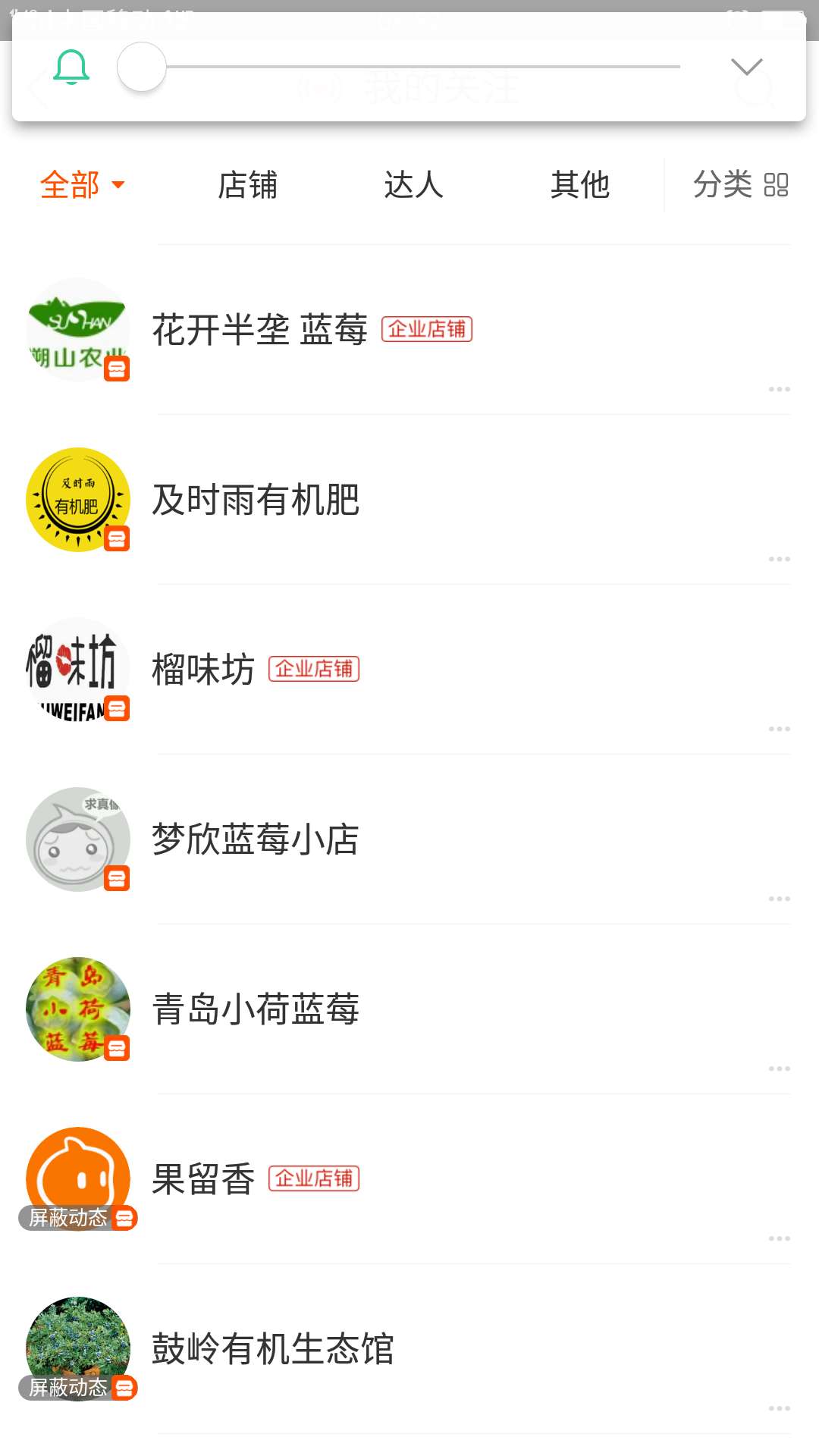Screen dimensions: 819x1456
Task: Switch to the 达人 tab
Action: [x=413, y=185]
